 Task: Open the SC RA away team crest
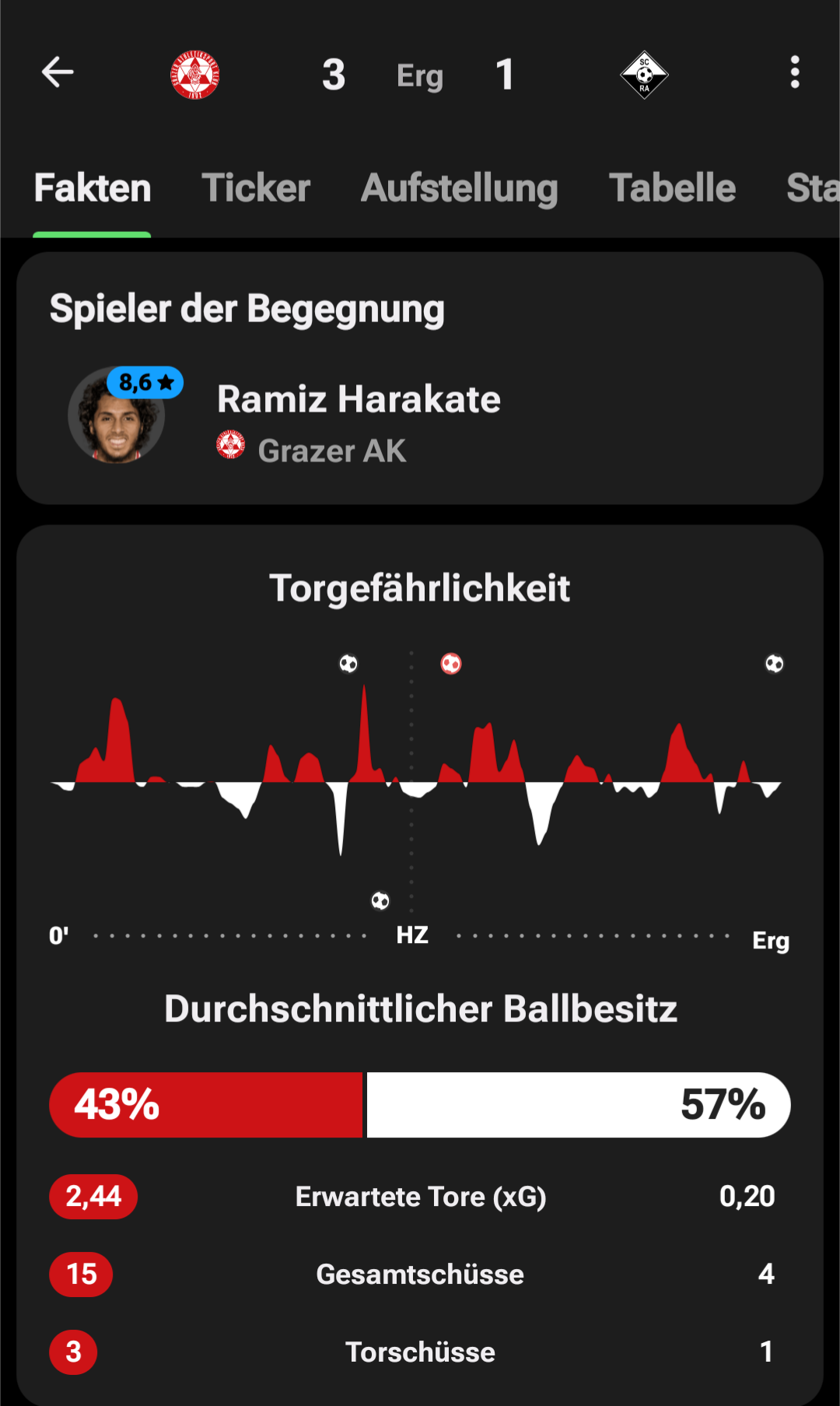(x=644, y=75)
